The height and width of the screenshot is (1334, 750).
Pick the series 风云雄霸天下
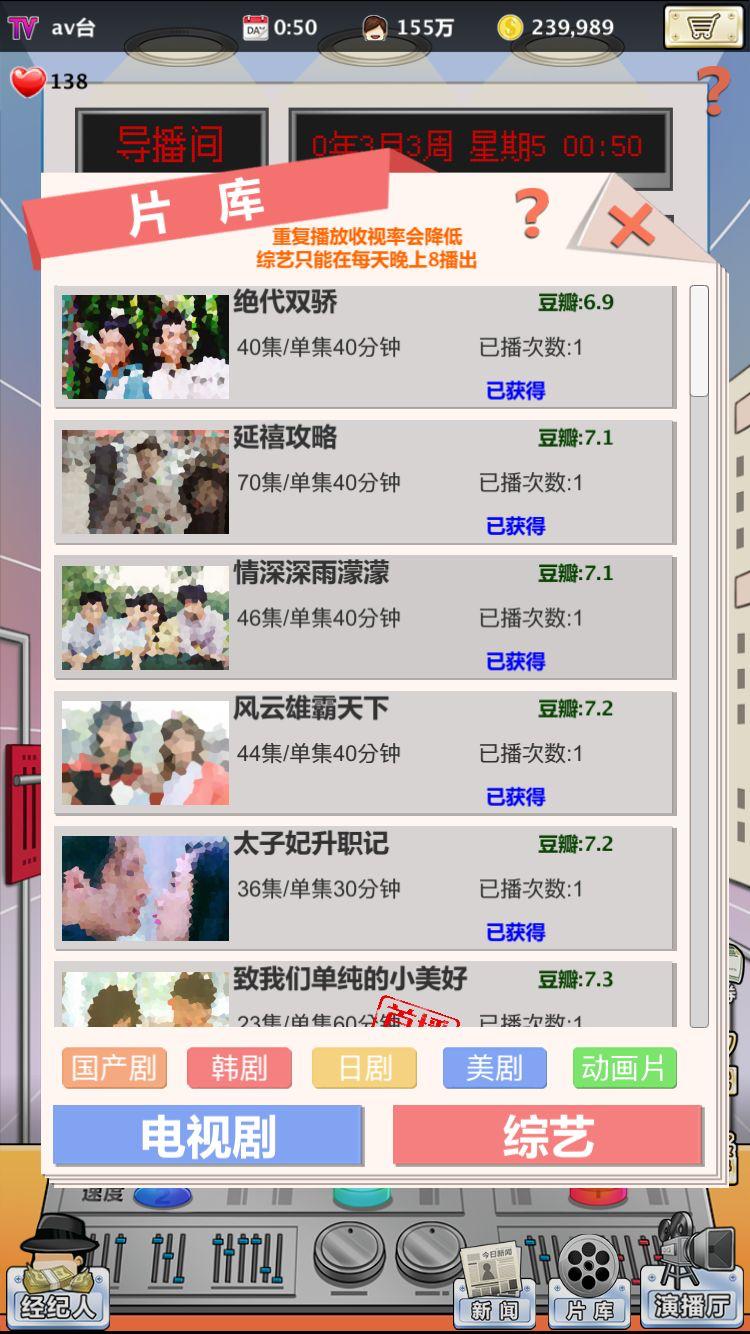pos(365,753)
